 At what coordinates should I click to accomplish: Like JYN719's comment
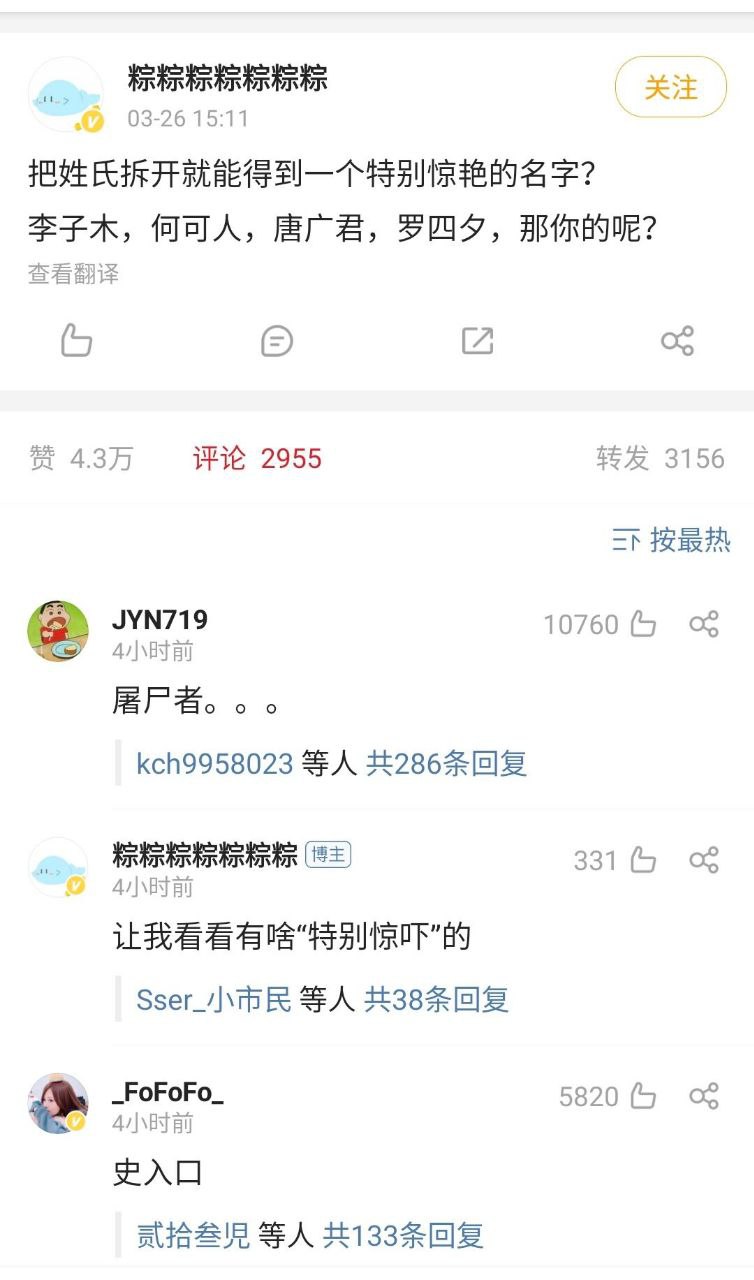pyautogui.click(x=642, y=625)
